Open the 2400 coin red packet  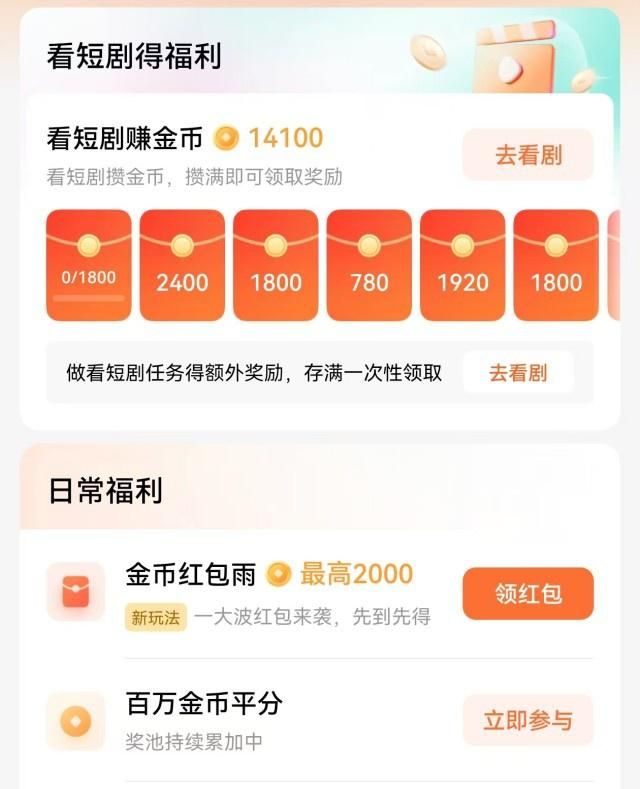[x=182, y=265]
